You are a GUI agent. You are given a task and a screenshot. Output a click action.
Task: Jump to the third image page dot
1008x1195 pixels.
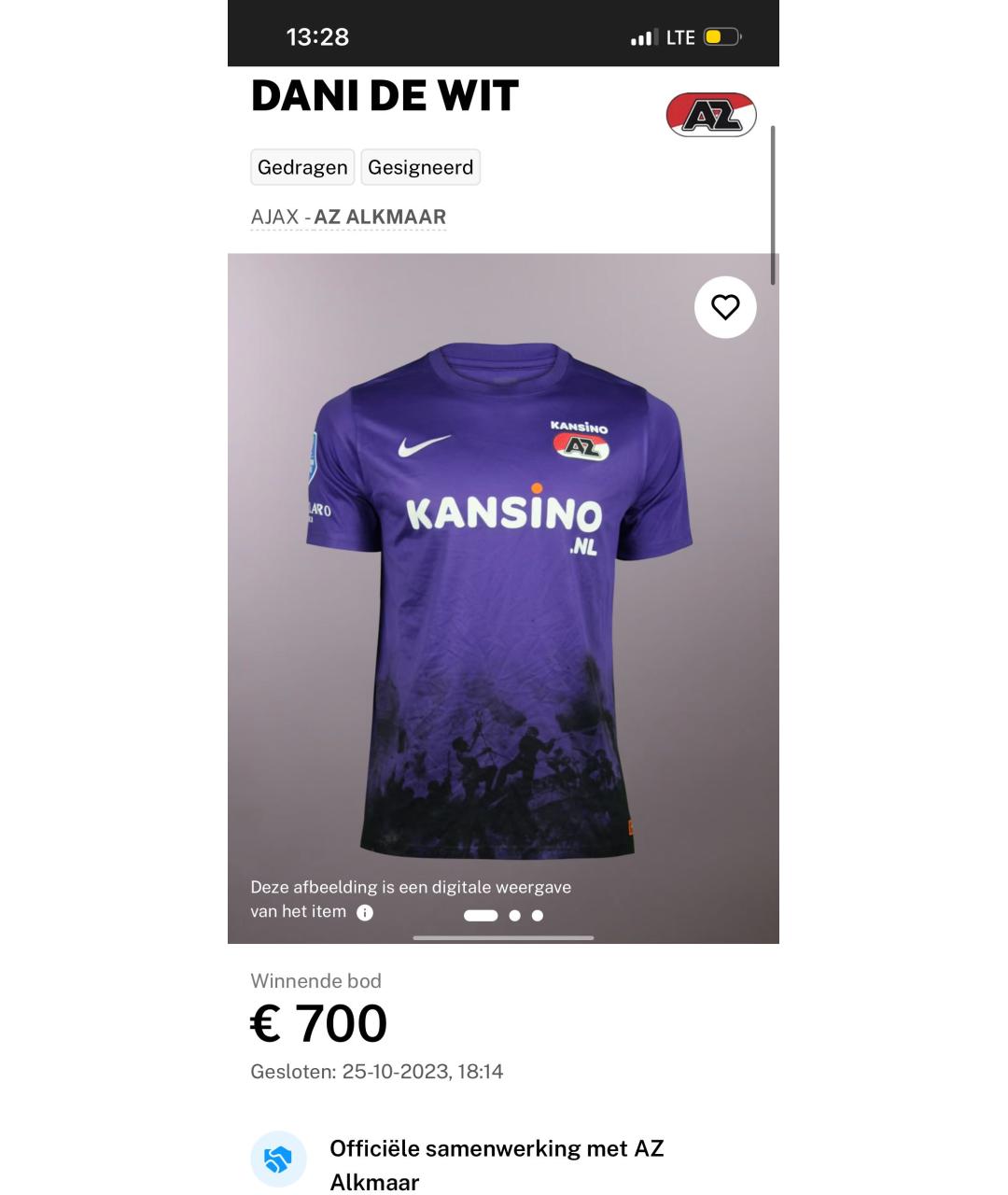coord(538,915)
